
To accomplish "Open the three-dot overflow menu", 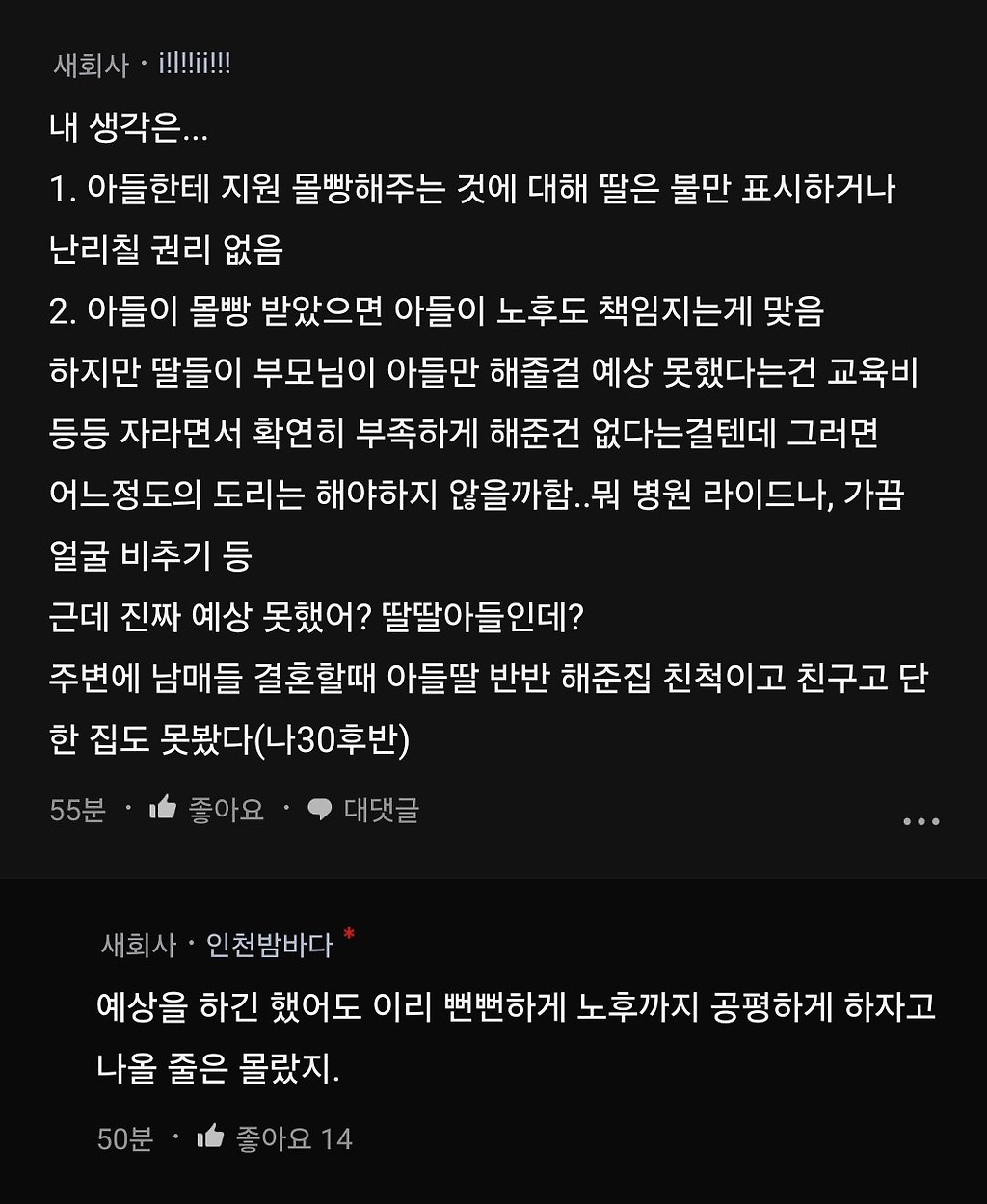I will coord(920,821).
